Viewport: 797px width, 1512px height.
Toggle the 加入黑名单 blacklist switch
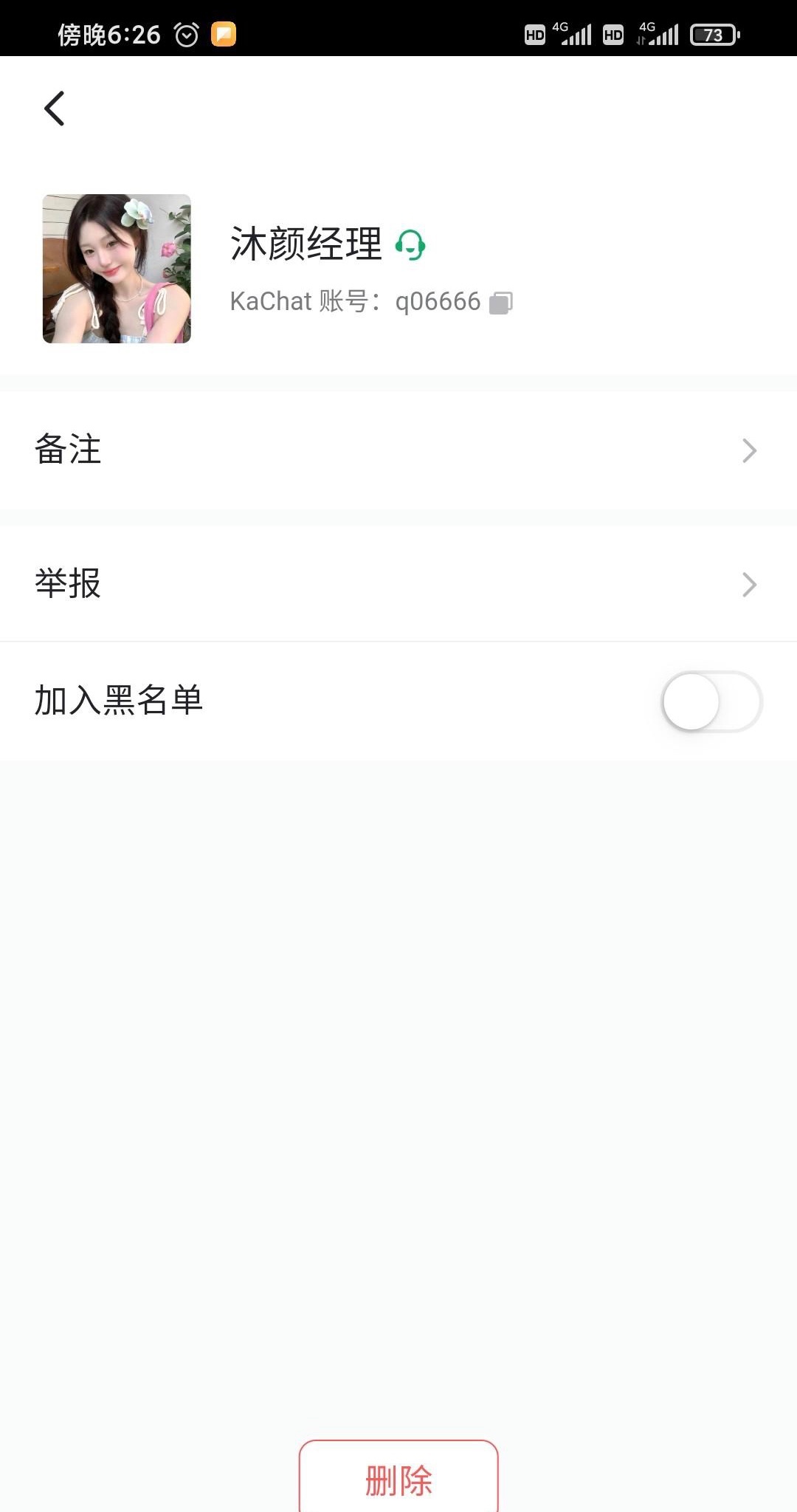coord(711,701)
